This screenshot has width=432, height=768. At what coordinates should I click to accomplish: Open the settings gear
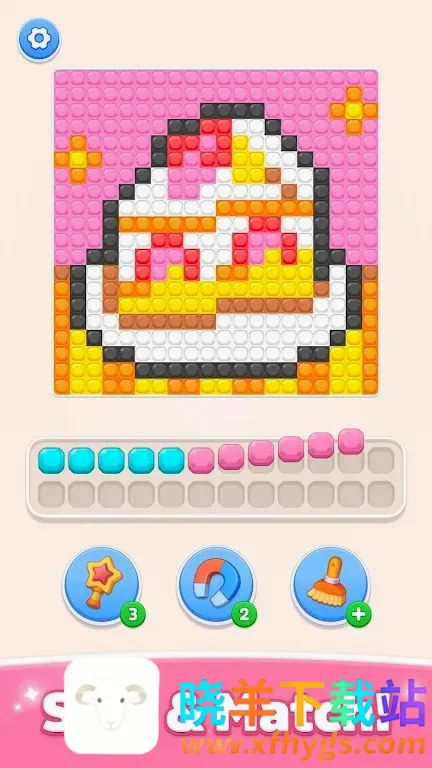click(x=39, y=40)
